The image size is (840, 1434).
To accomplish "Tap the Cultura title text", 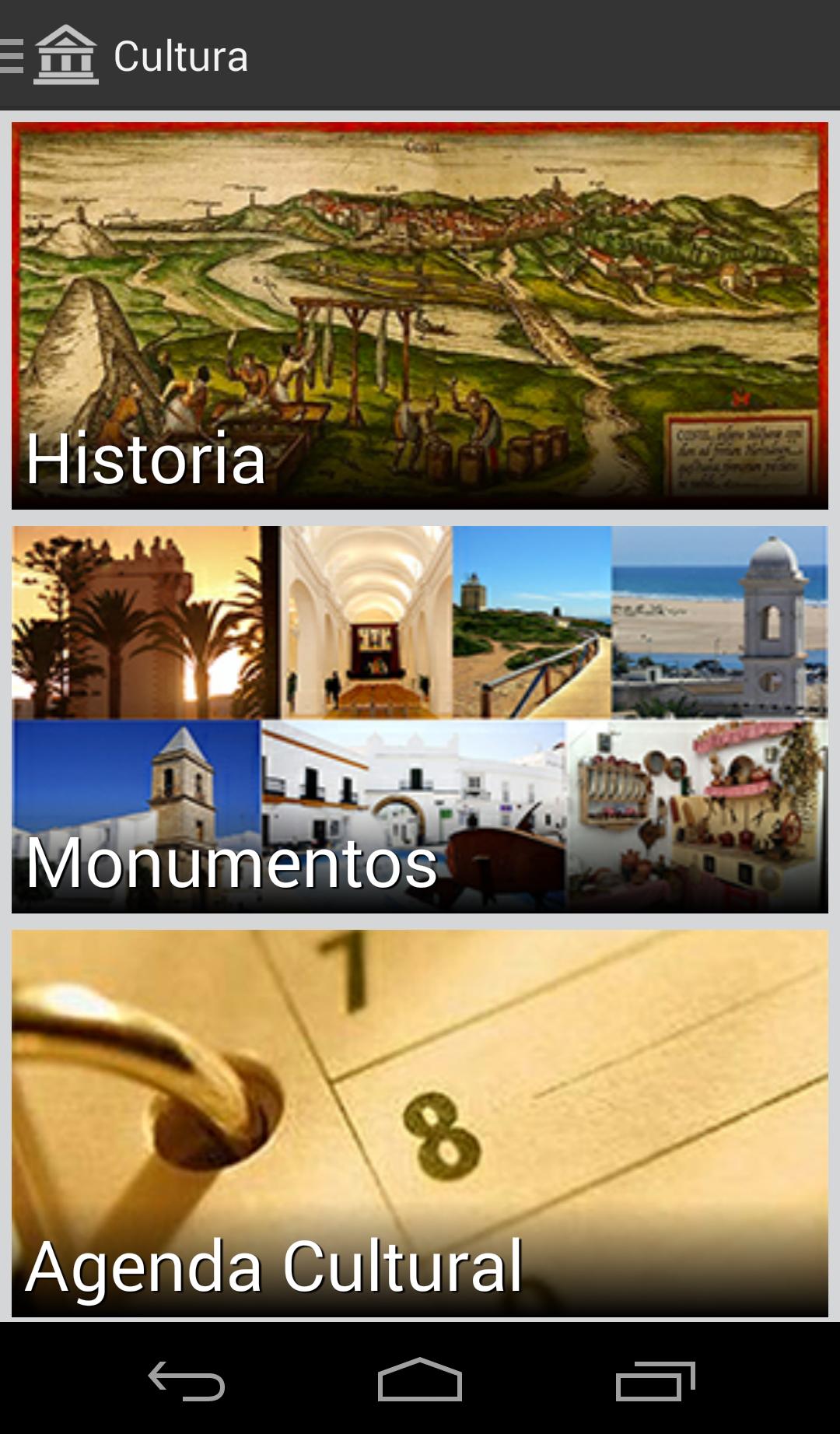I will click(180, 54).
